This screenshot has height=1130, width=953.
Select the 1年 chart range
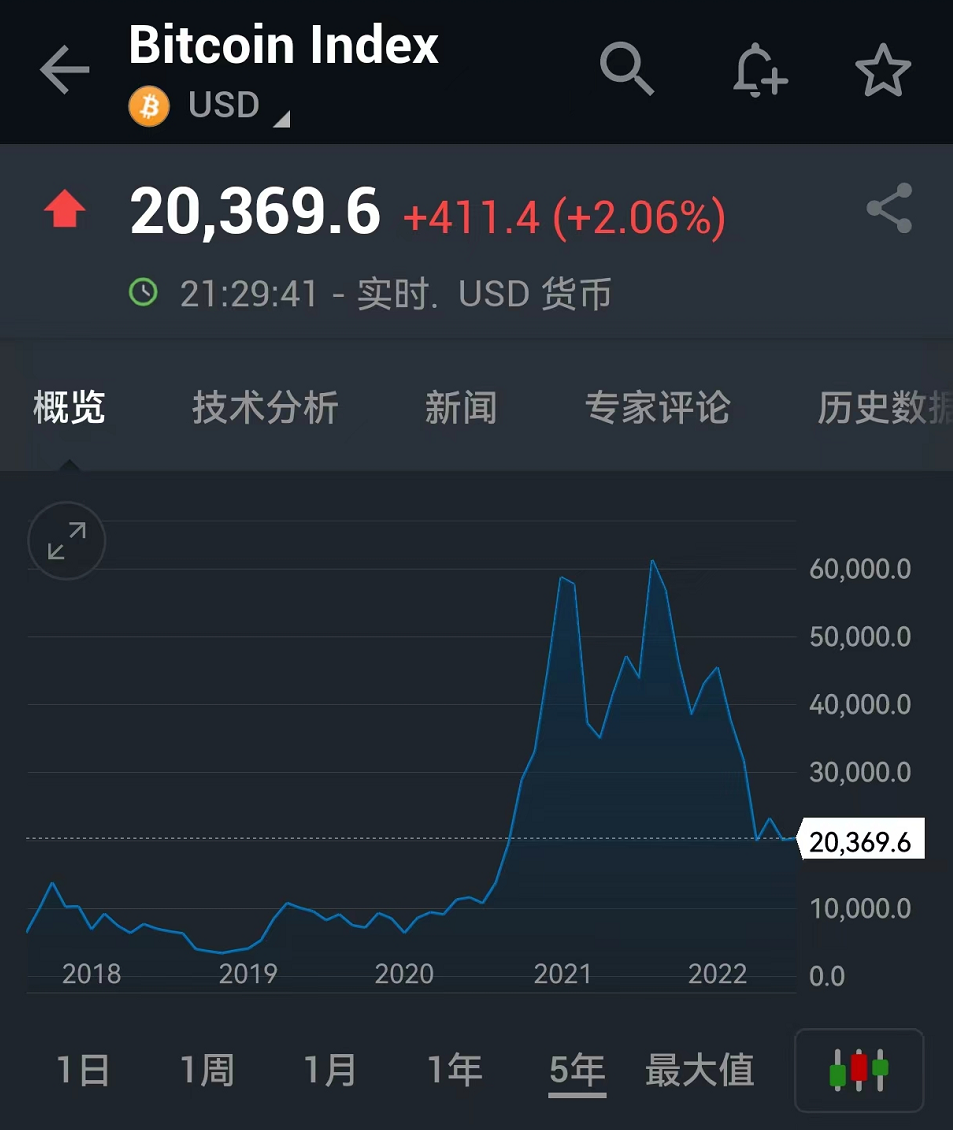pyautogui.click(x=454, y=1070)
